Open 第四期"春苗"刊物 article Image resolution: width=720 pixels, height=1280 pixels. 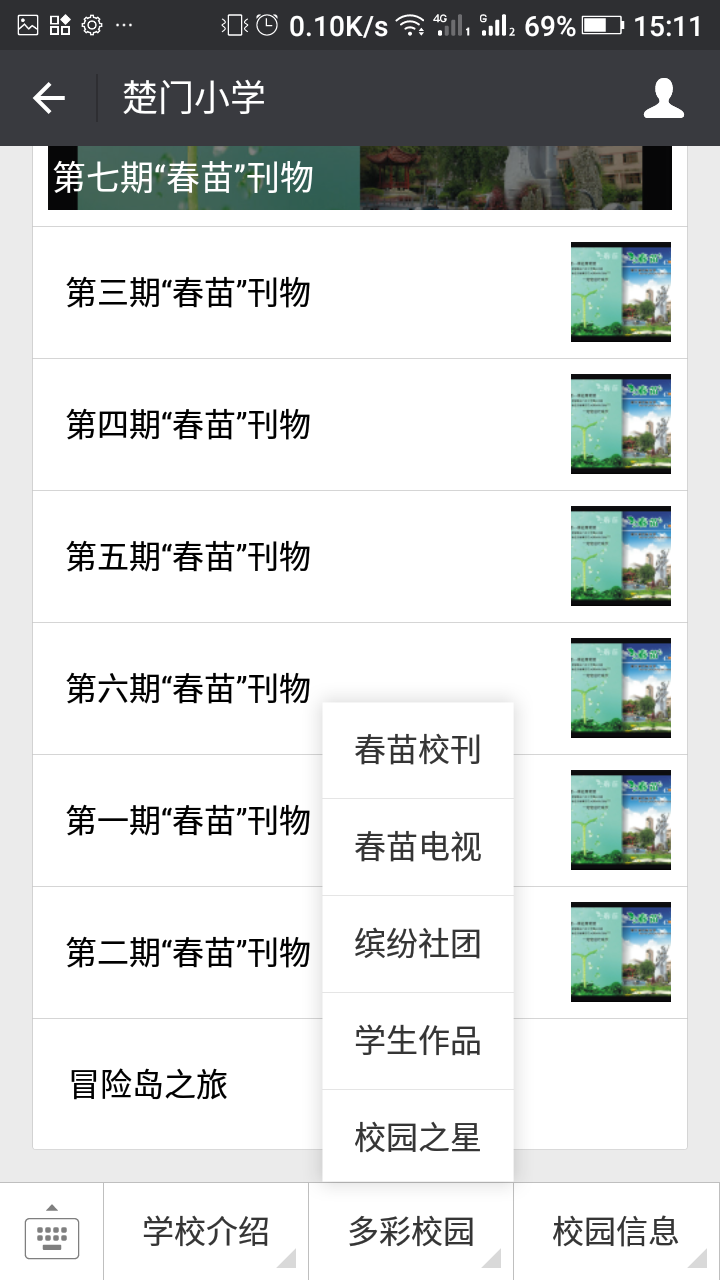[300, 425]
